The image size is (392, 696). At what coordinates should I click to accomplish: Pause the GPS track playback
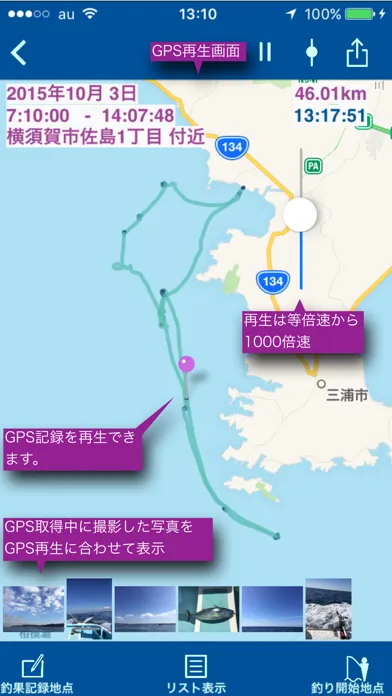pos(265,52)
